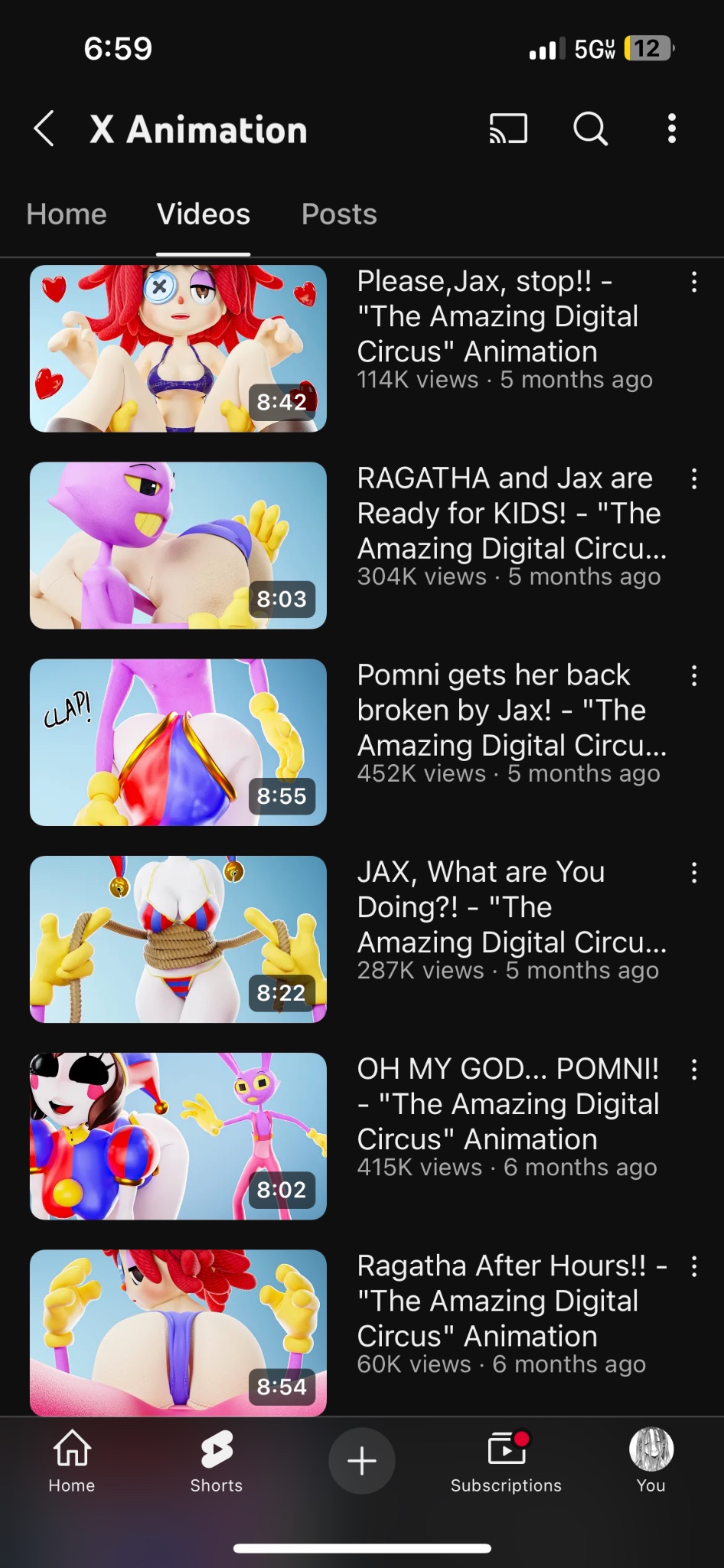Switch to the Posts tab
Viewport: 724px width, 1568px height.
pyautogui.click(x=339, y=214)
